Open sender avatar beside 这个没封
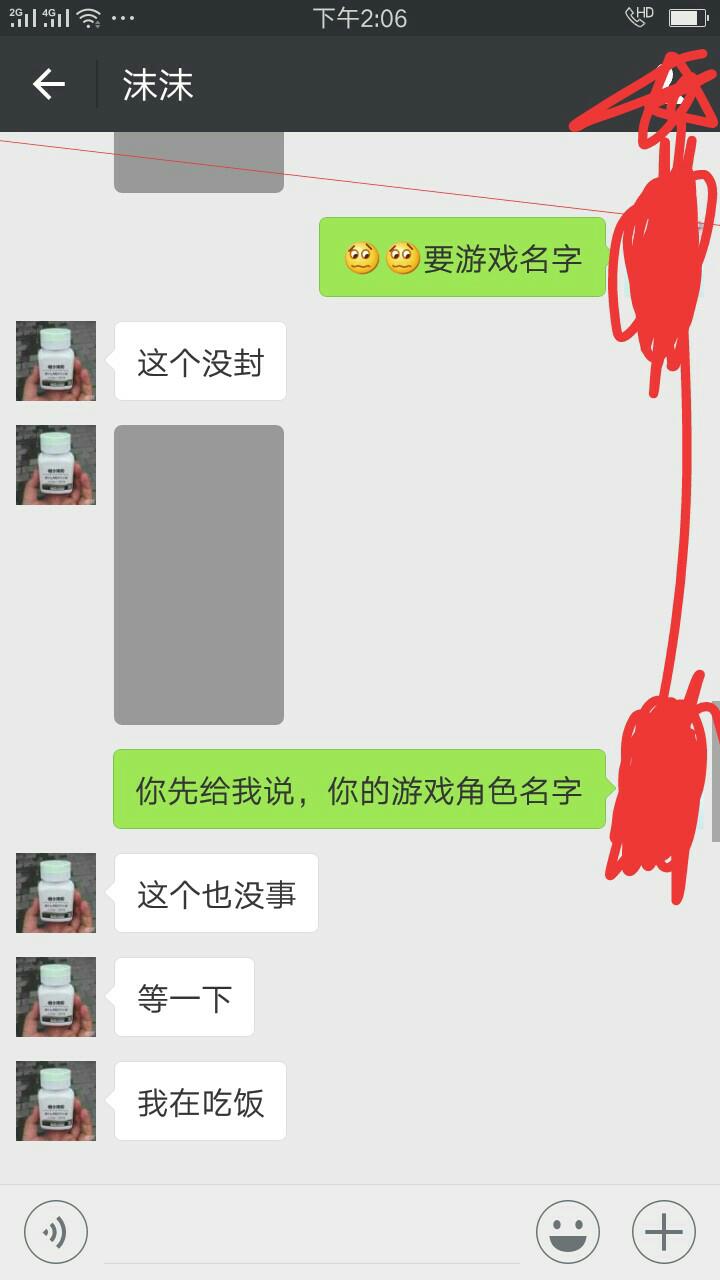 tap(56, 361)
